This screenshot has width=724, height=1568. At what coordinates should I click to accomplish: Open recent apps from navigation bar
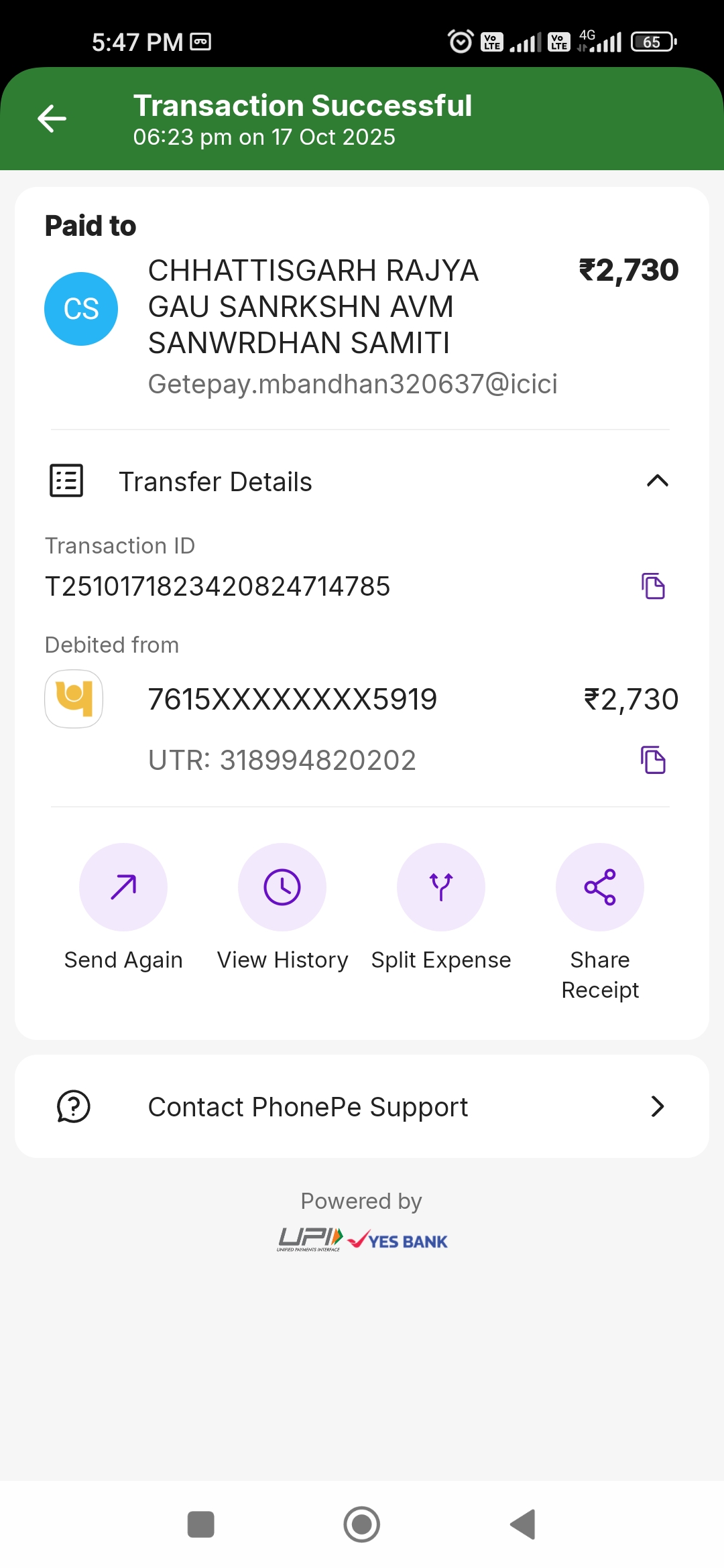(x=201, y=1524)
